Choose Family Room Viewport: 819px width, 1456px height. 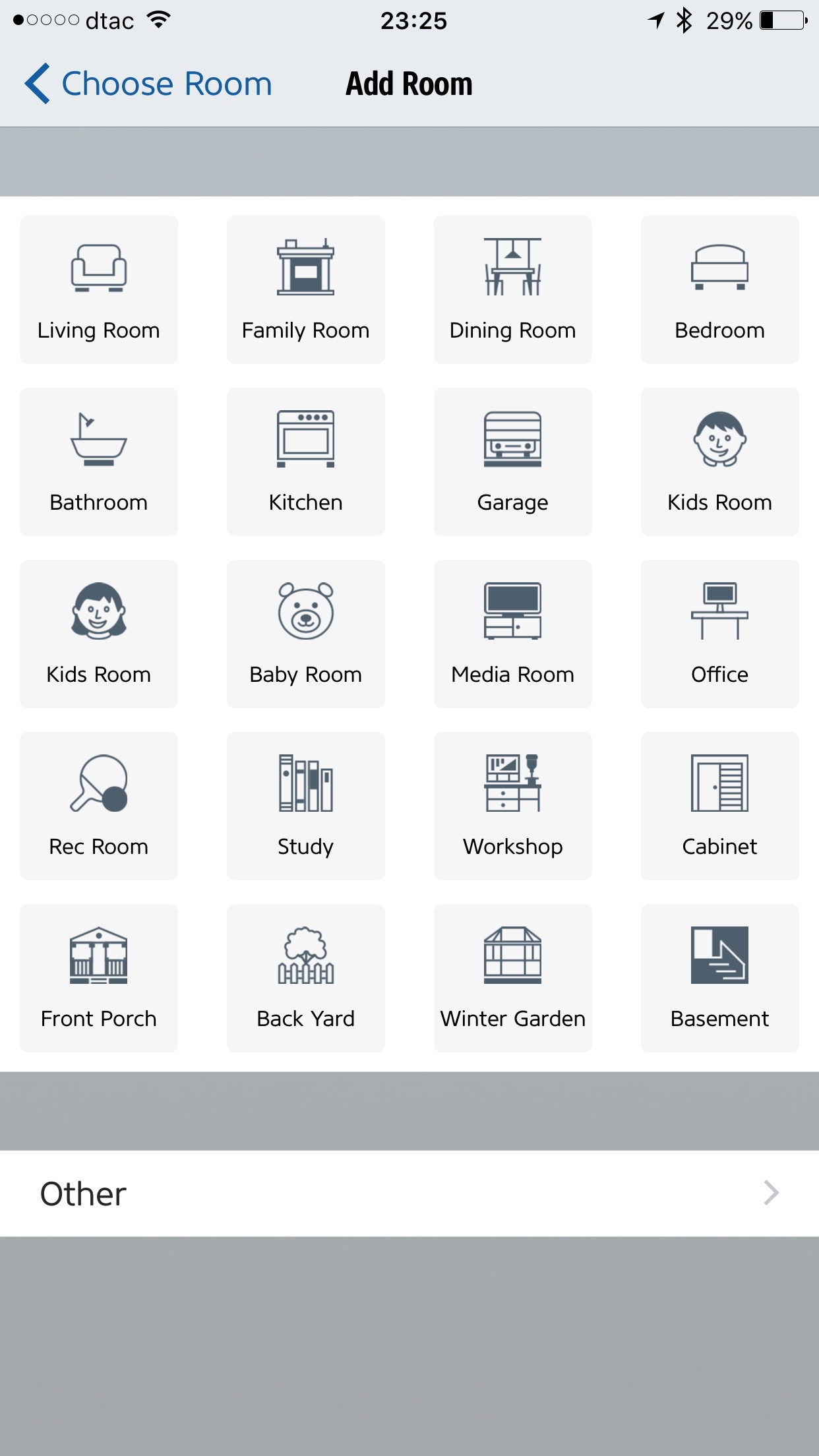point(306,290)
